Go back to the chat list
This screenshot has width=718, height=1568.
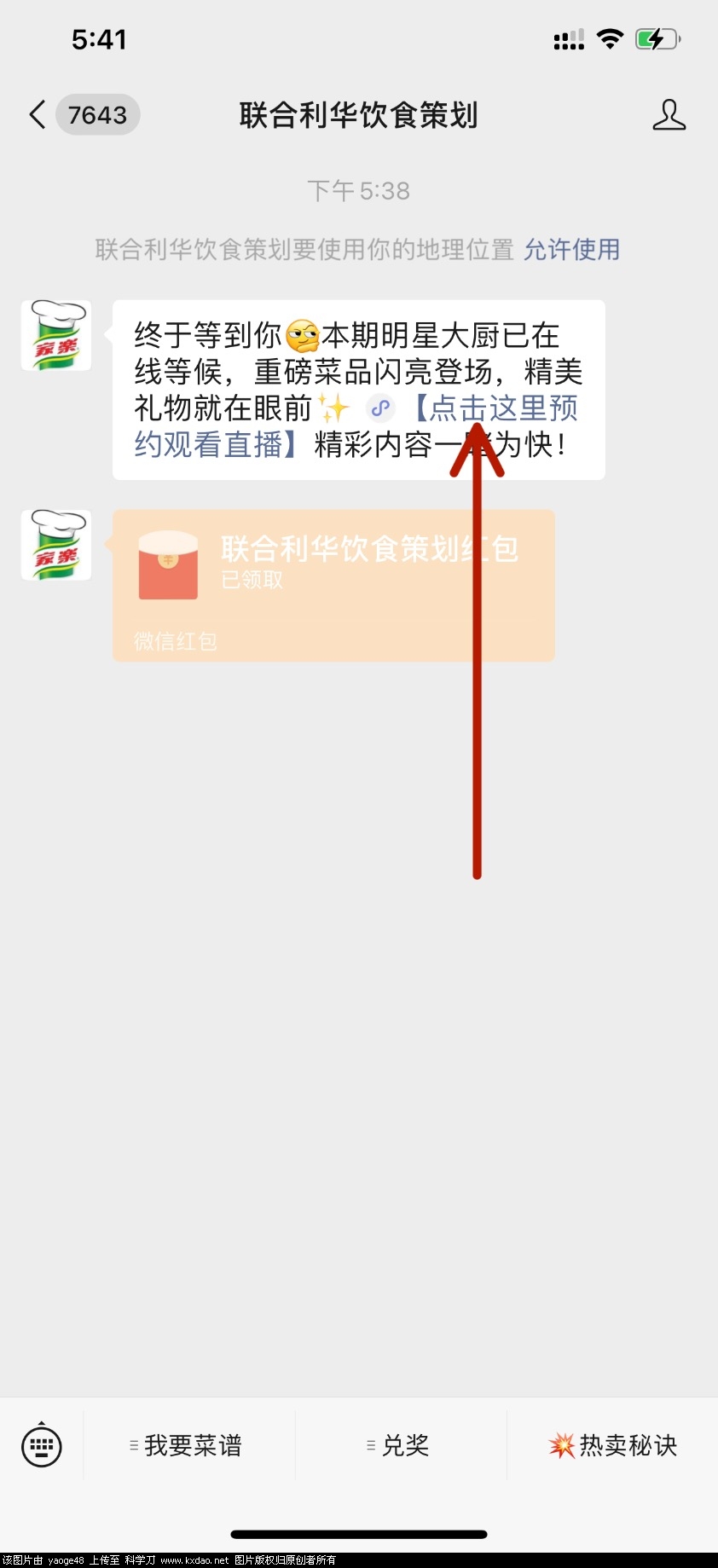38,114
